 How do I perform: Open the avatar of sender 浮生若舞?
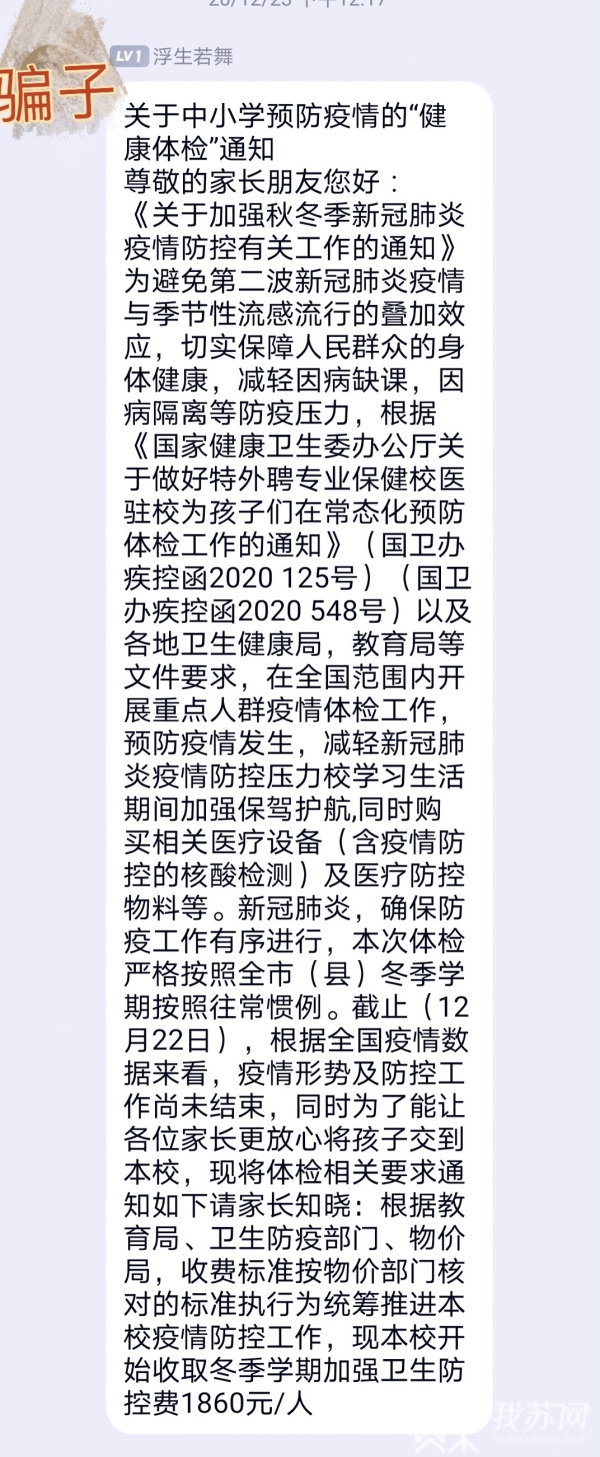48,80
